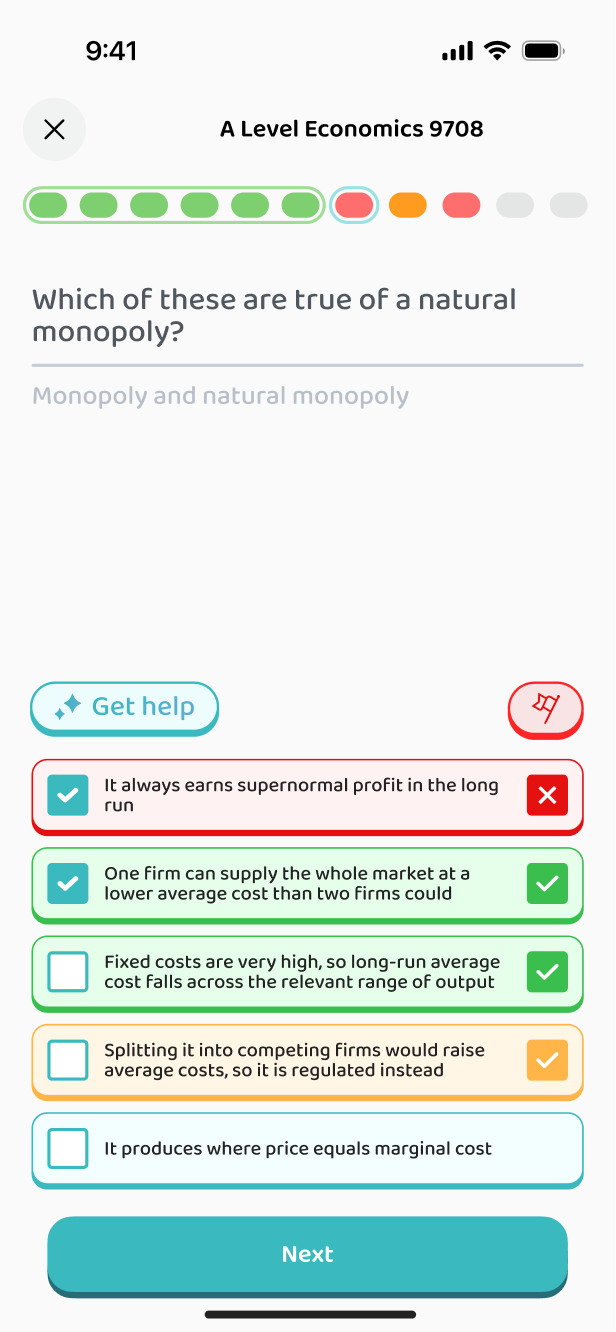
Task: Tap the Get help button
Action: [x=125, y=708]
